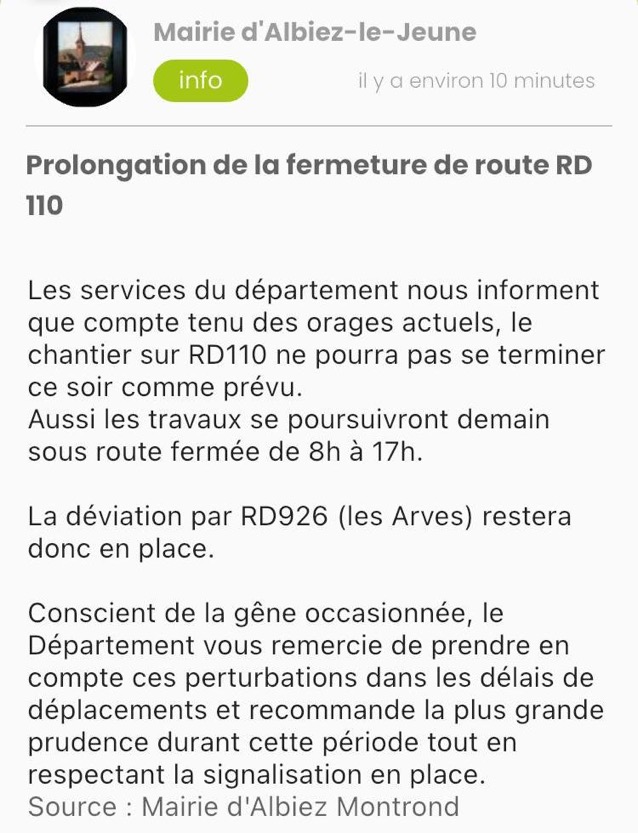Tap the green info tag
Image resolution: width=638 pixels, height=833 pixels.
(x=200, y=81)
